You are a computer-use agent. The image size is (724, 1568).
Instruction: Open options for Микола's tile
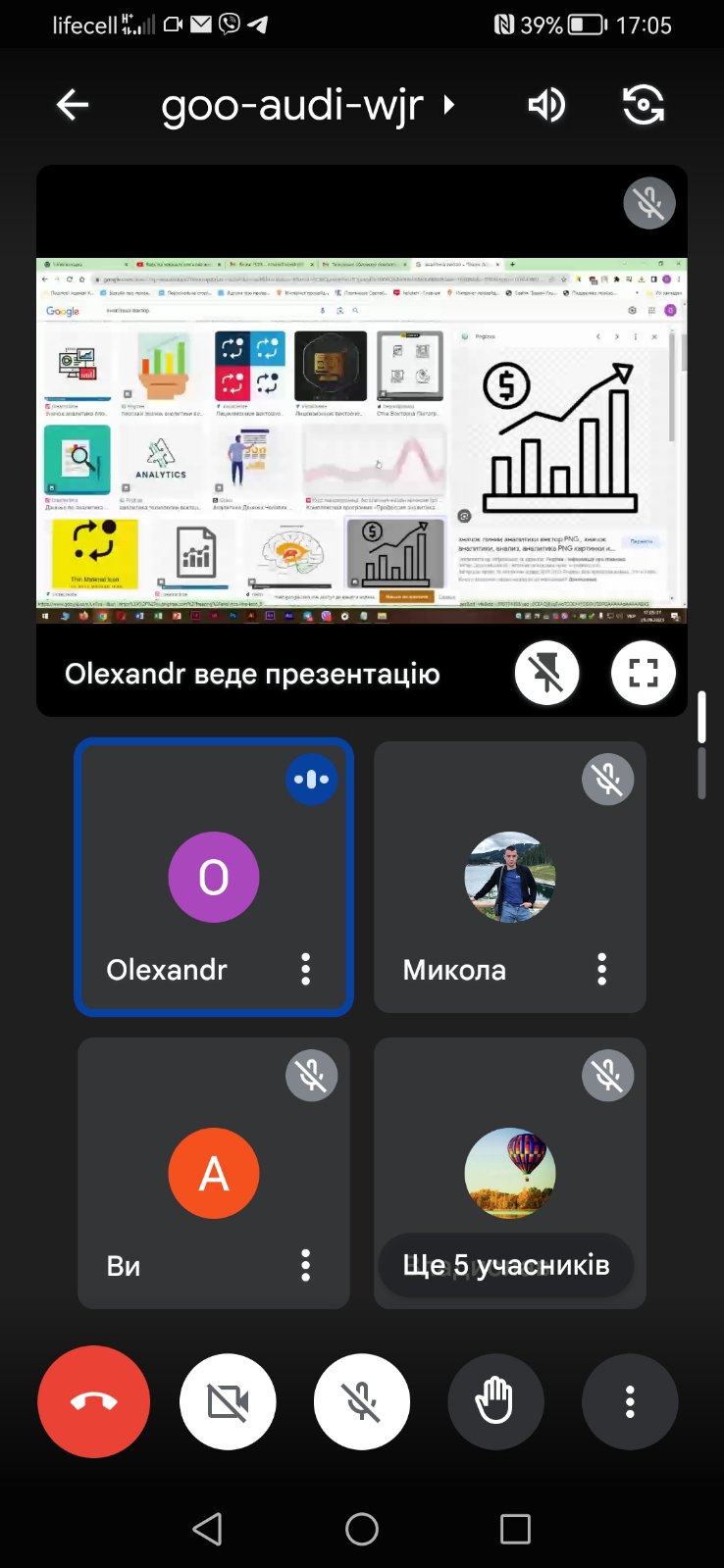coord(602,969)
